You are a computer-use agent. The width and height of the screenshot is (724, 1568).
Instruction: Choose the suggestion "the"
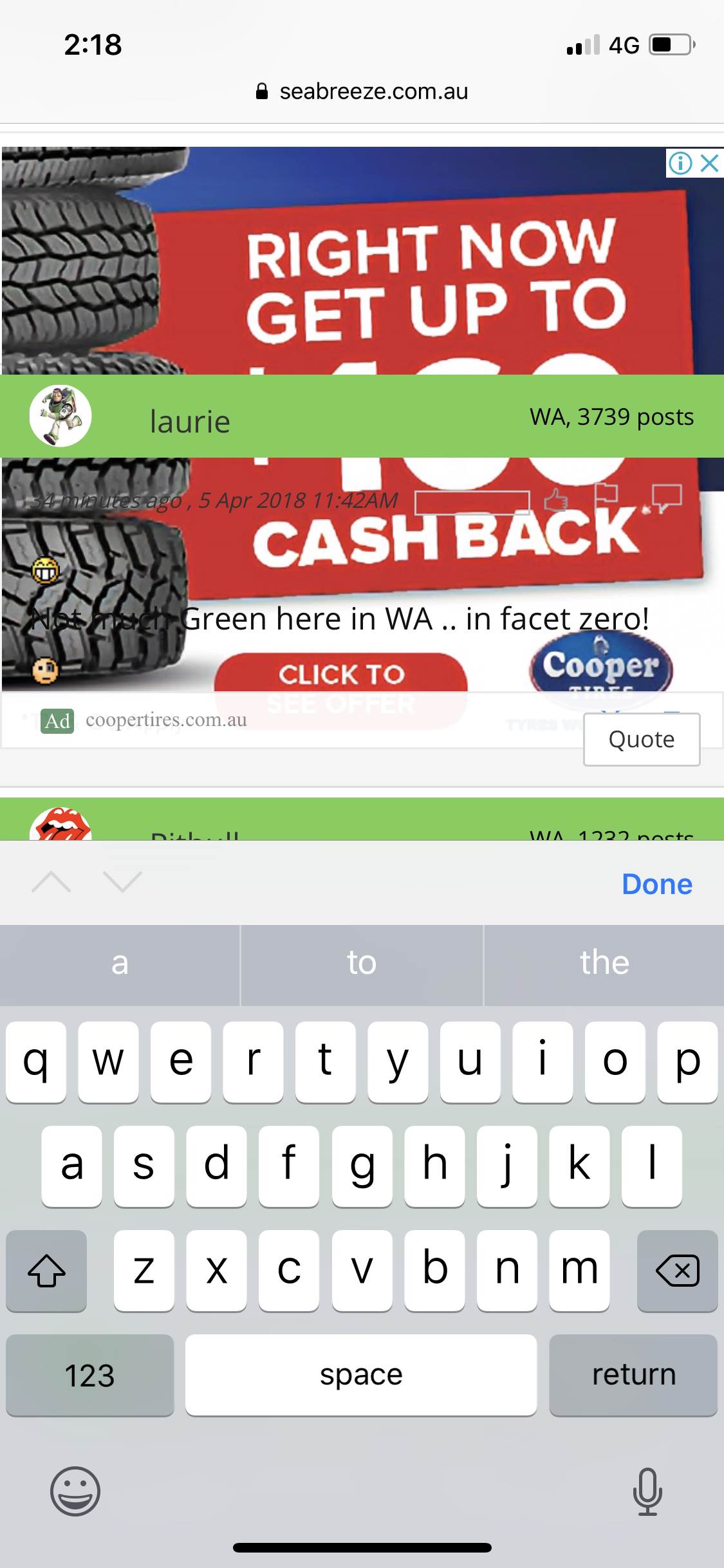point(604,964)
